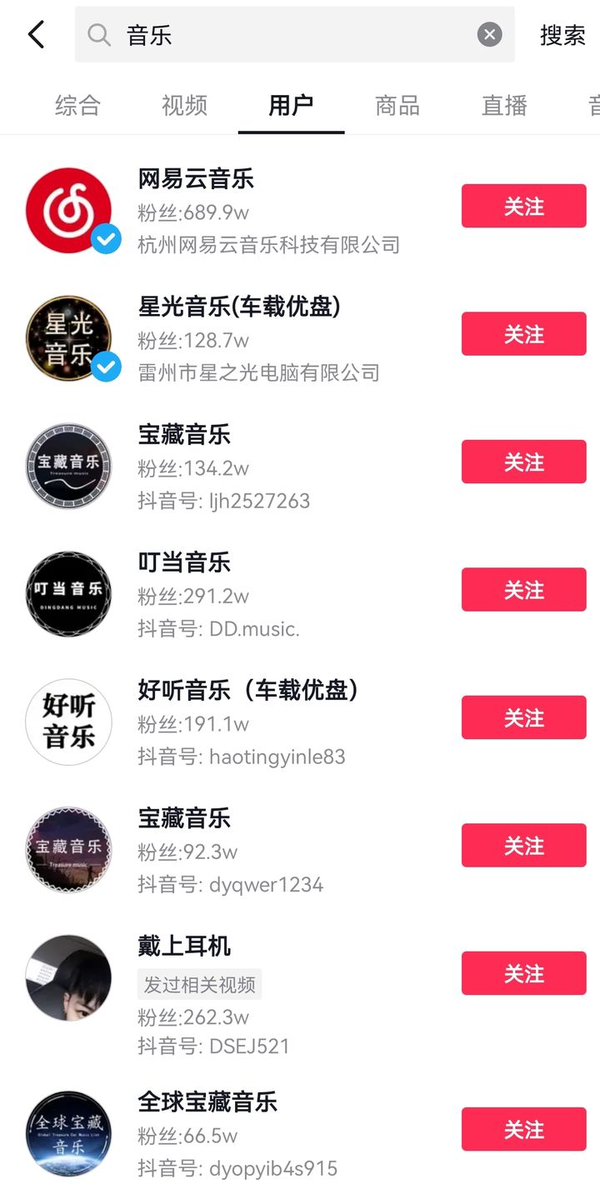Switch to the 综合 tab
Viewport: 600px width, 1204px height.
(78, 106)
